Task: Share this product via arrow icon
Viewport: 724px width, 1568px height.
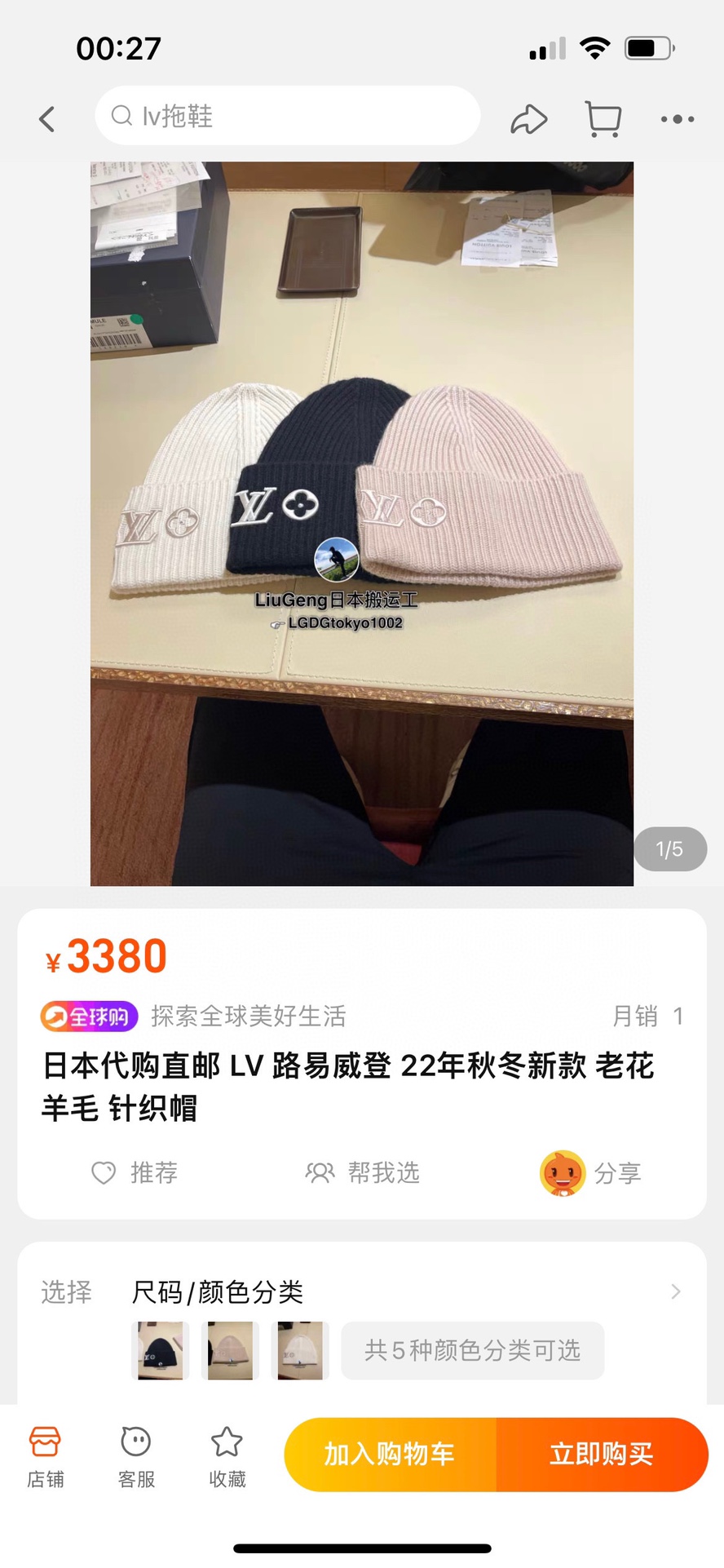Action: [x=528, y=119]
